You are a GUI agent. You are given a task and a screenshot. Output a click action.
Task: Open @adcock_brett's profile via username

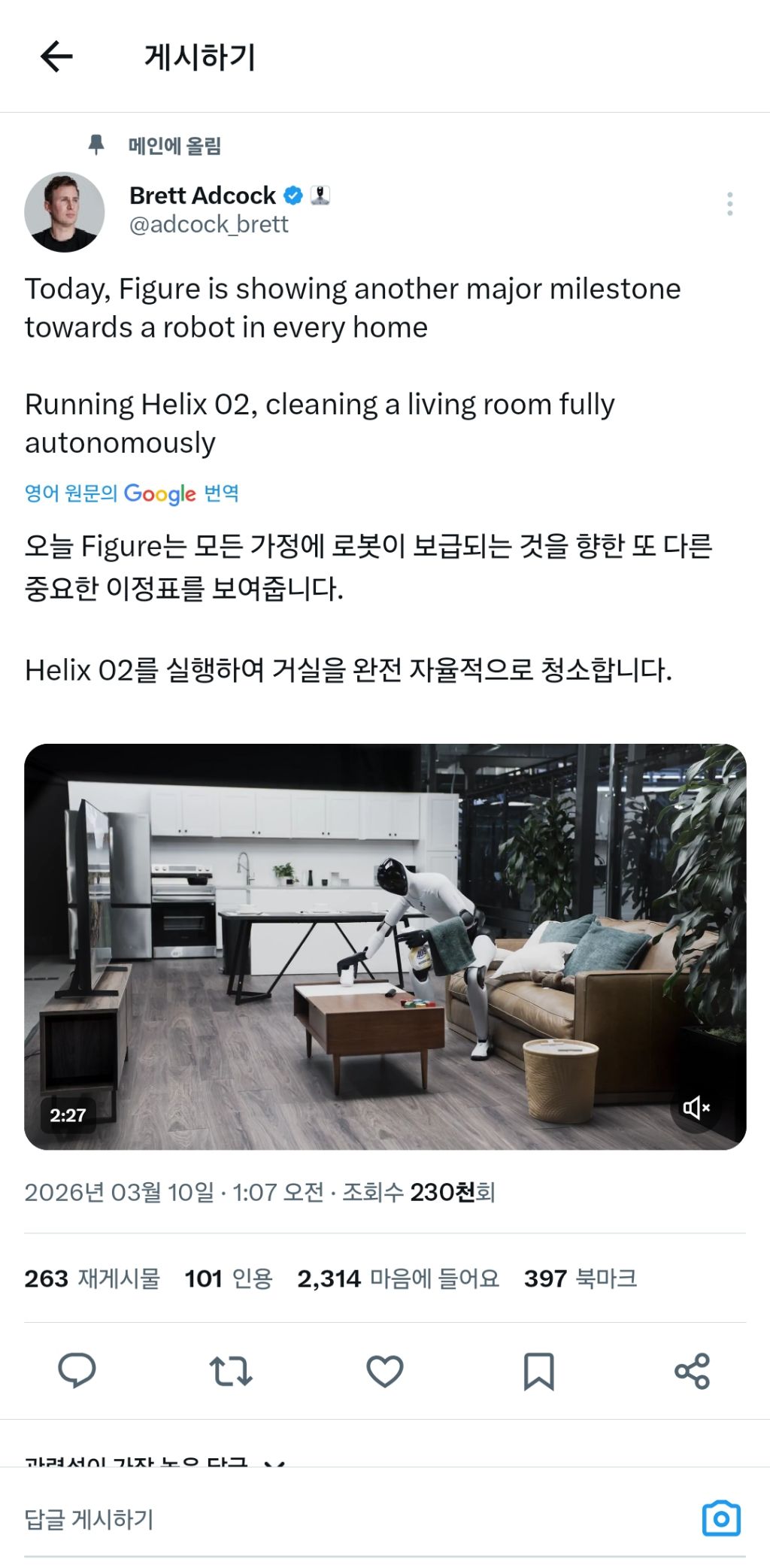click(209, 224)
